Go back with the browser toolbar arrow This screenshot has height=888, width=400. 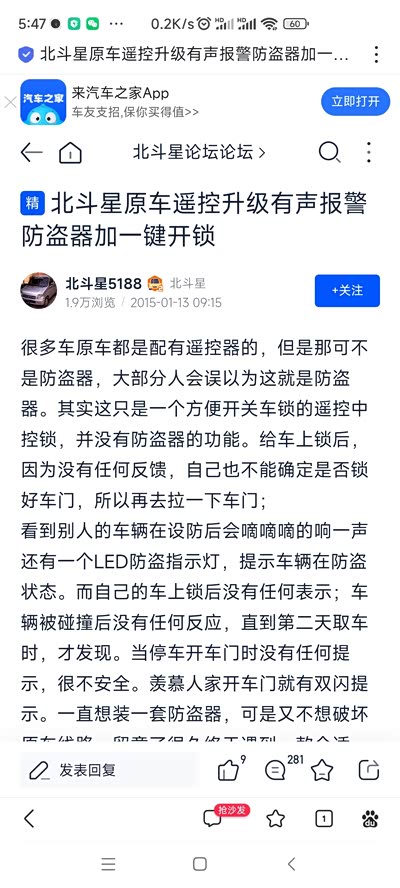29,818
